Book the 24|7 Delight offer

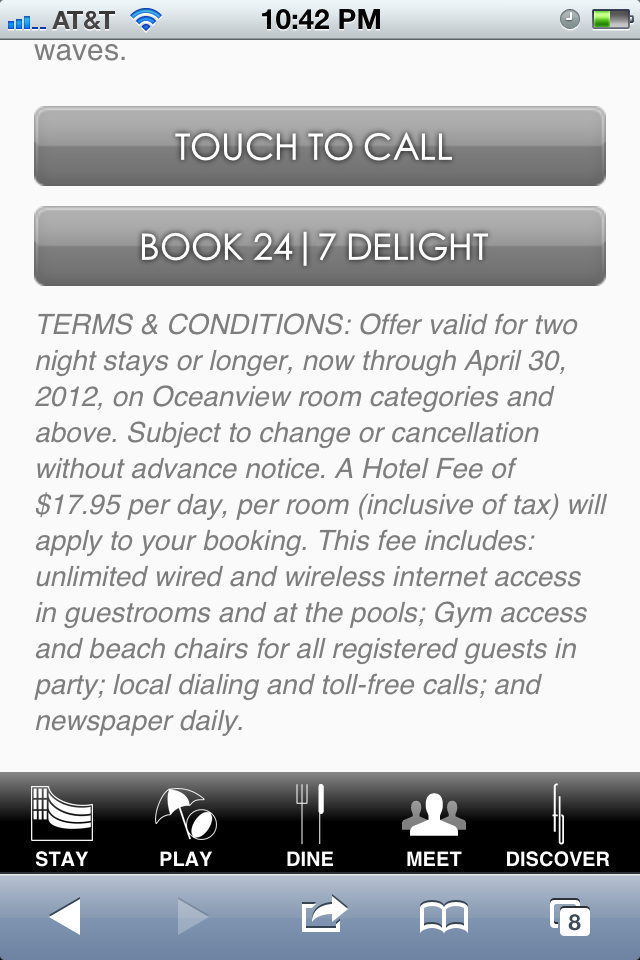point(320,246)
